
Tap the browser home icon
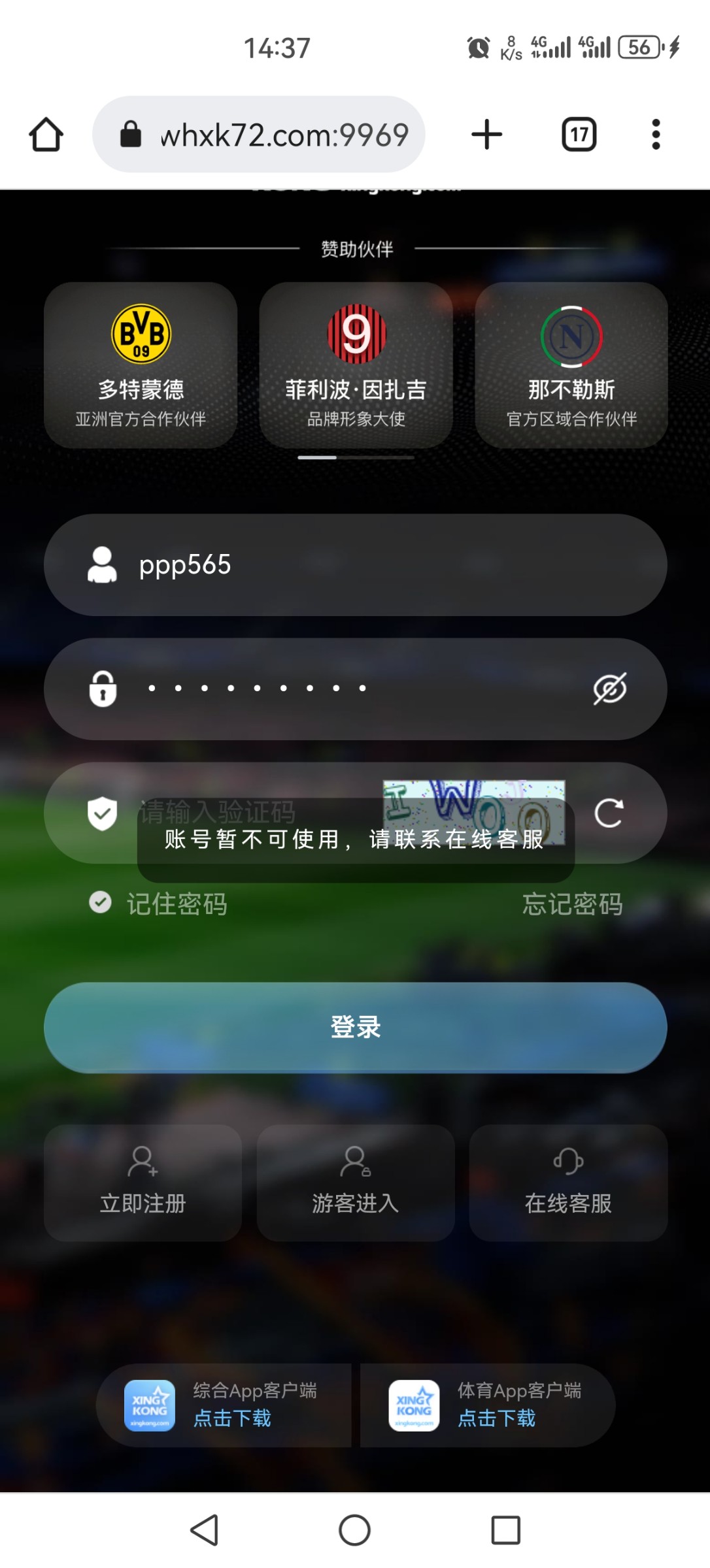(46, 135)
